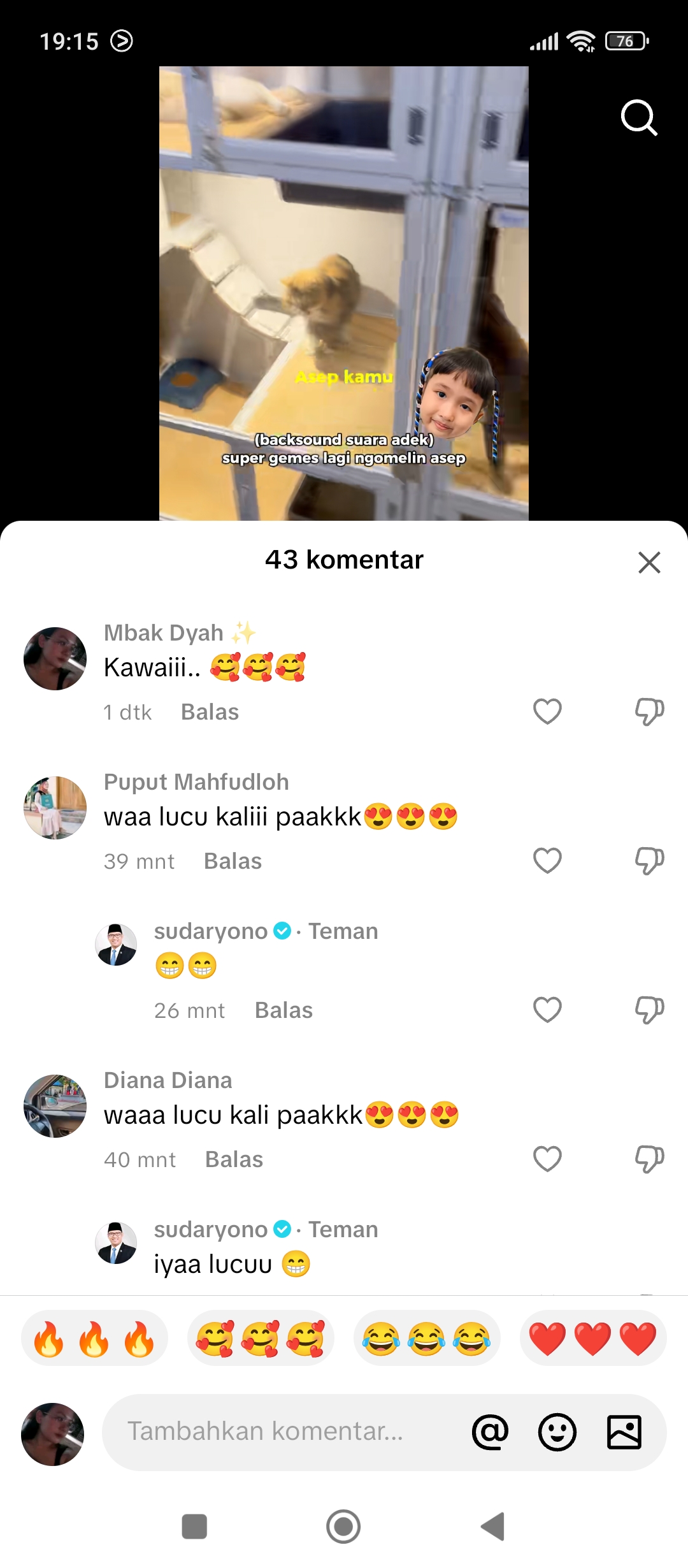The width and height of the screenshot is (688, 1568).
Task: Close the 43 komentar panel
Action: [x=649, y=562]
